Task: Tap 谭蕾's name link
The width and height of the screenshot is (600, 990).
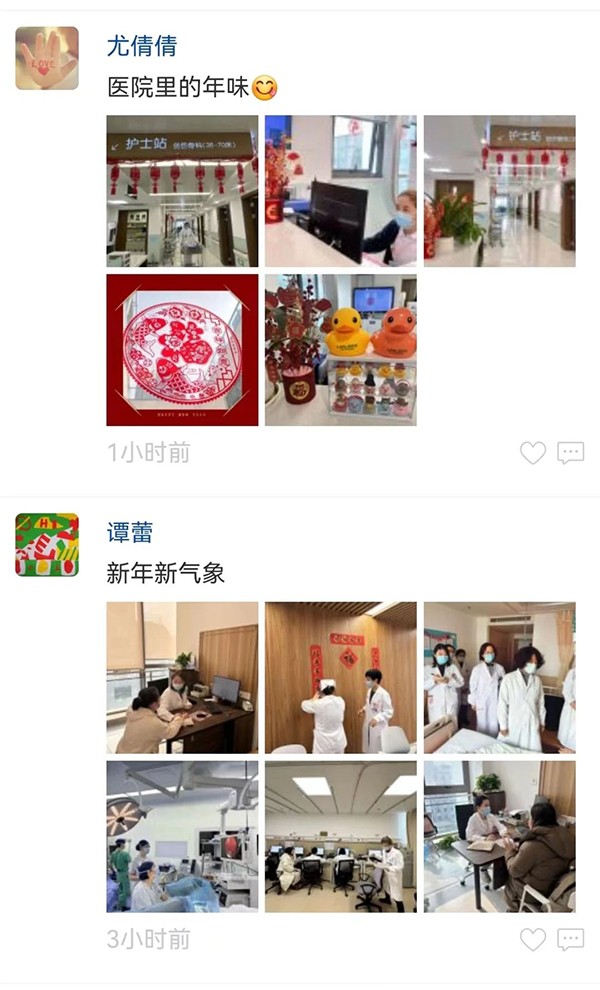Action: [130, 532]
